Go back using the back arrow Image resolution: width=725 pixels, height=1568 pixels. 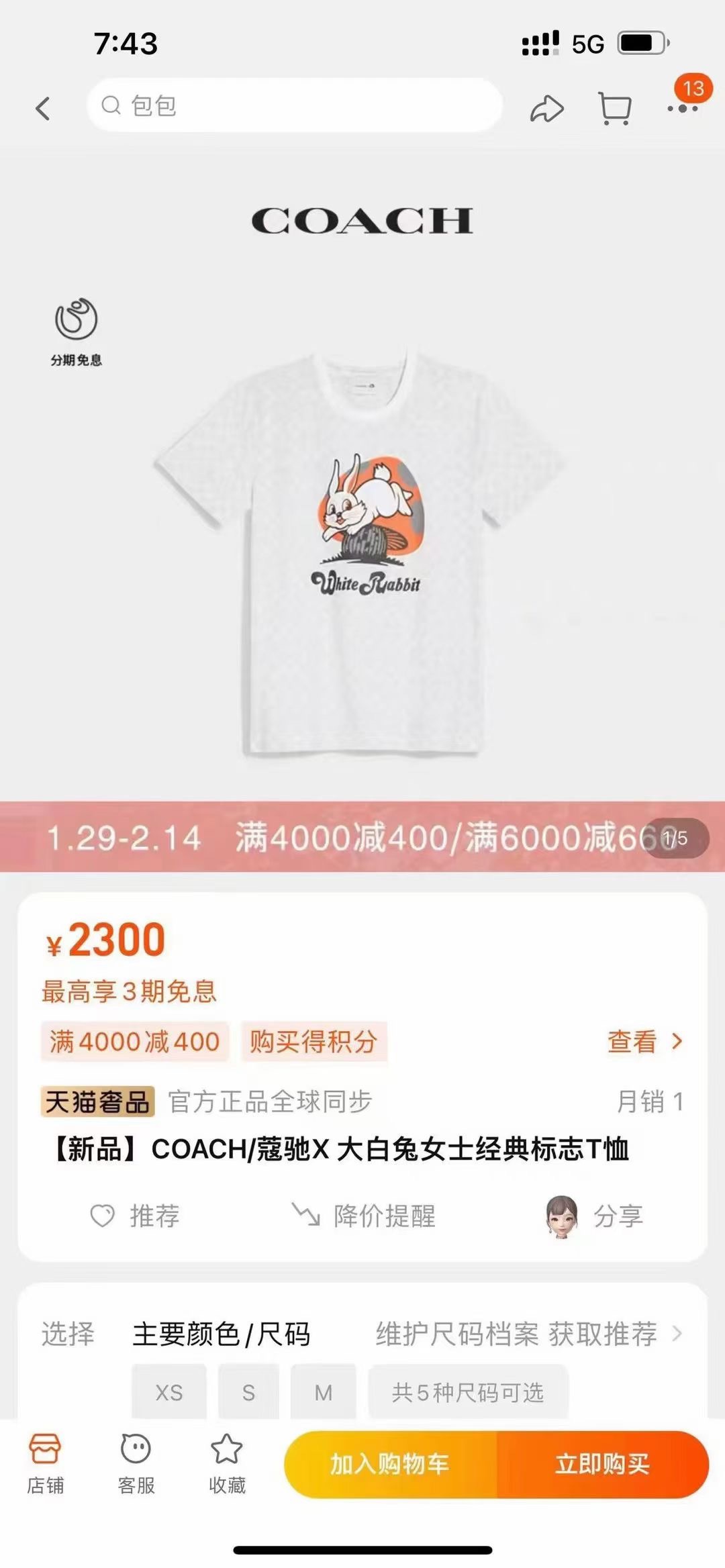pyautogui.click(x=43, y=107)
